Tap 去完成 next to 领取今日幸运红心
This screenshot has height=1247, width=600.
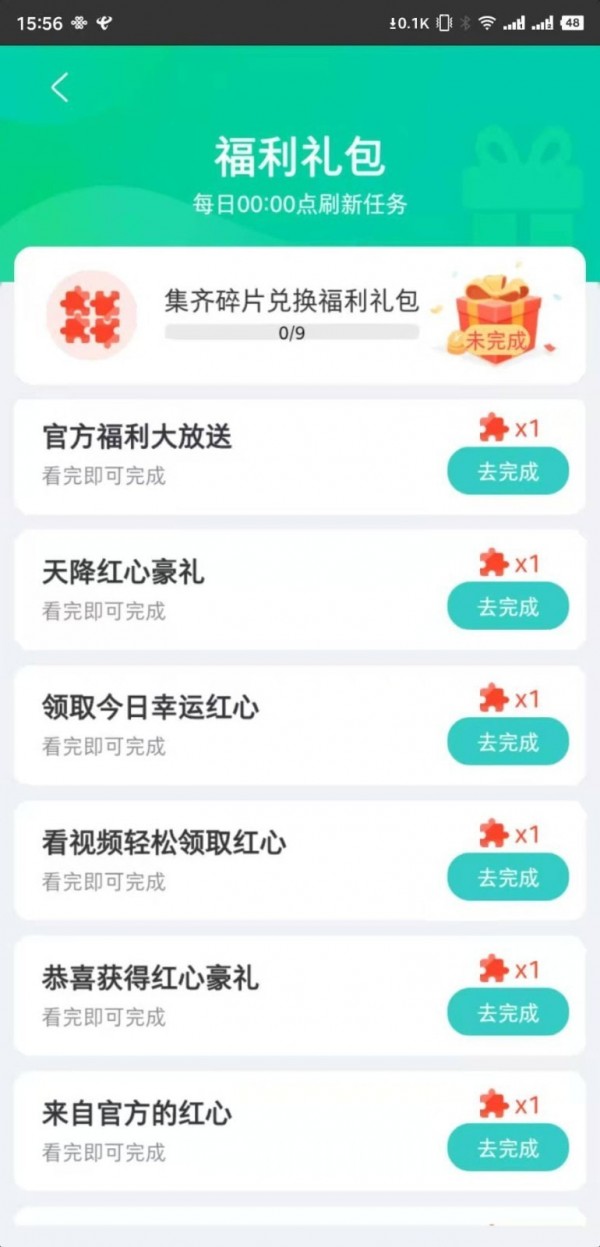(508, 742)
